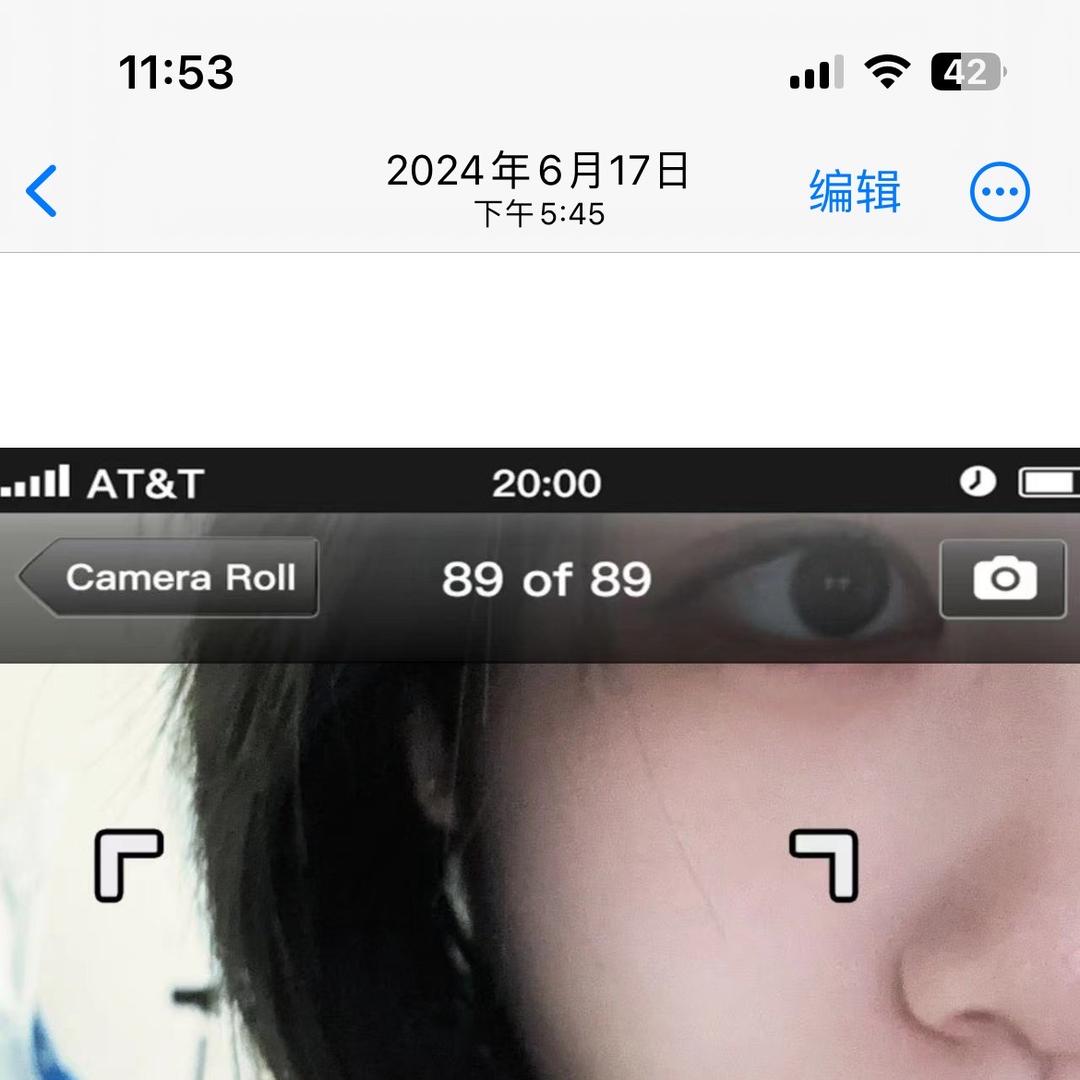
Task: Go back to the photo library
Action: [x=42, y=191]
